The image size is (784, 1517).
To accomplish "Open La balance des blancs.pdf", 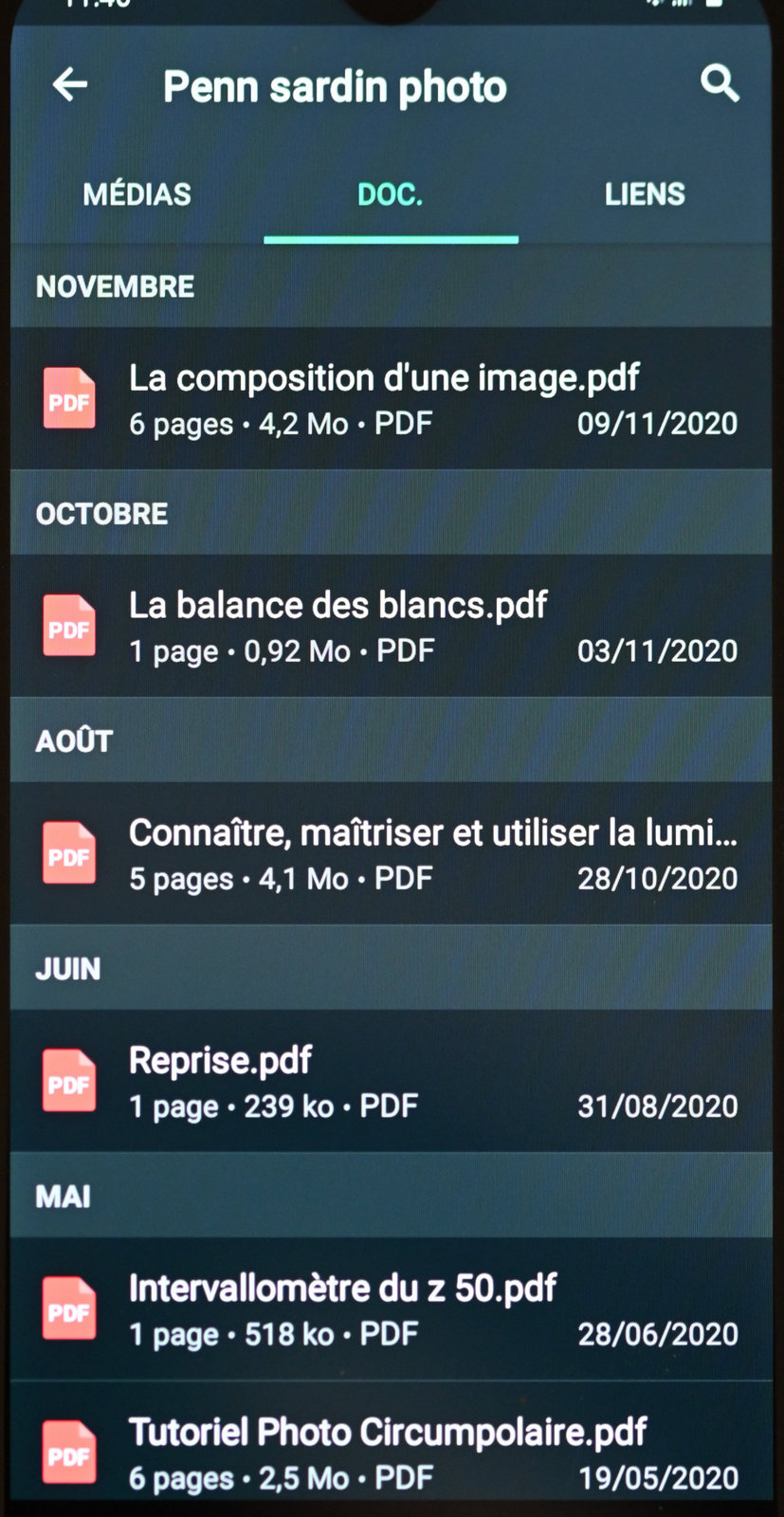I will point(392,626).
